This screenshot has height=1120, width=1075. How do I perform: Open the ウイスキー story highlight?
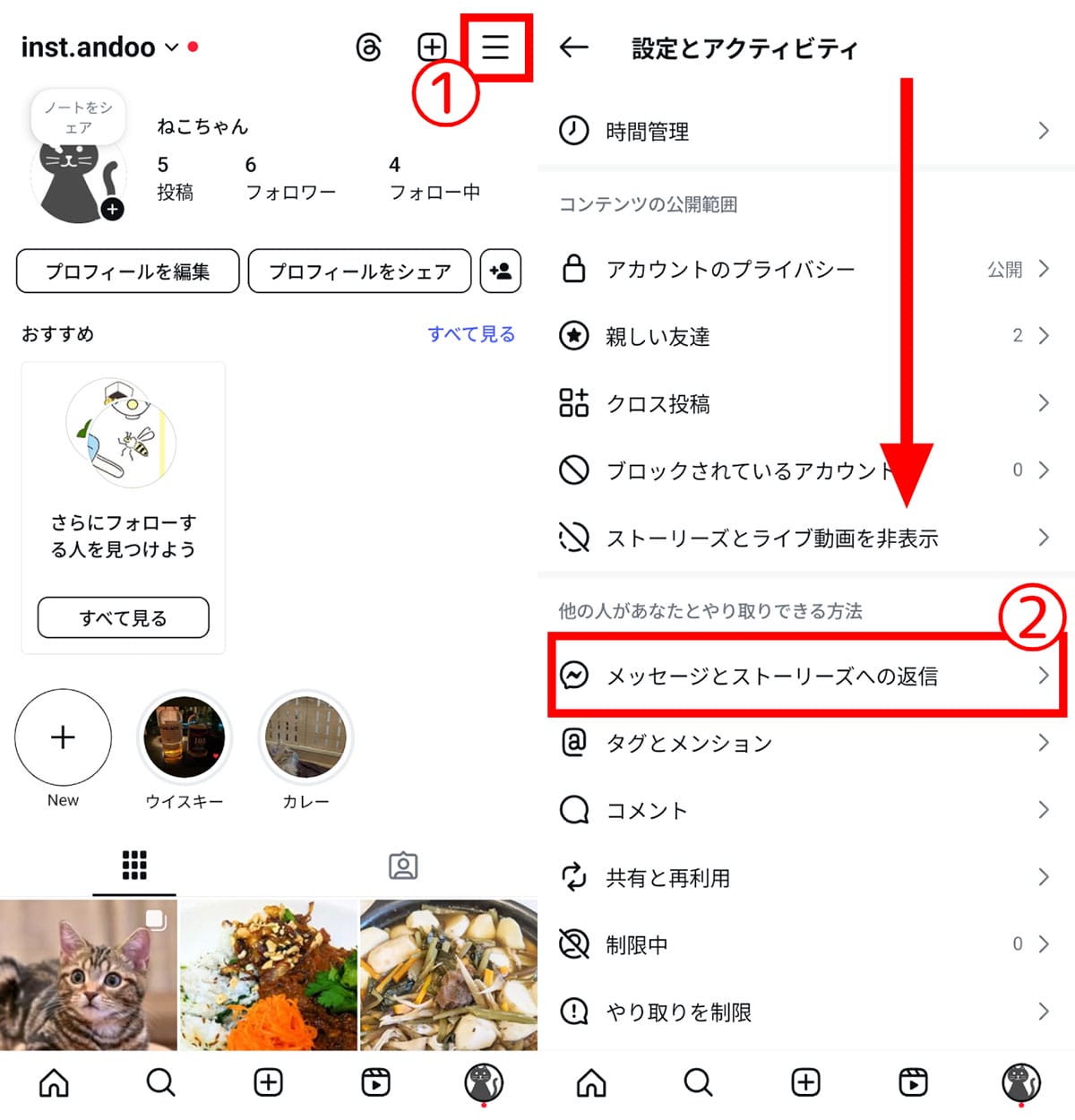point(185,737)
